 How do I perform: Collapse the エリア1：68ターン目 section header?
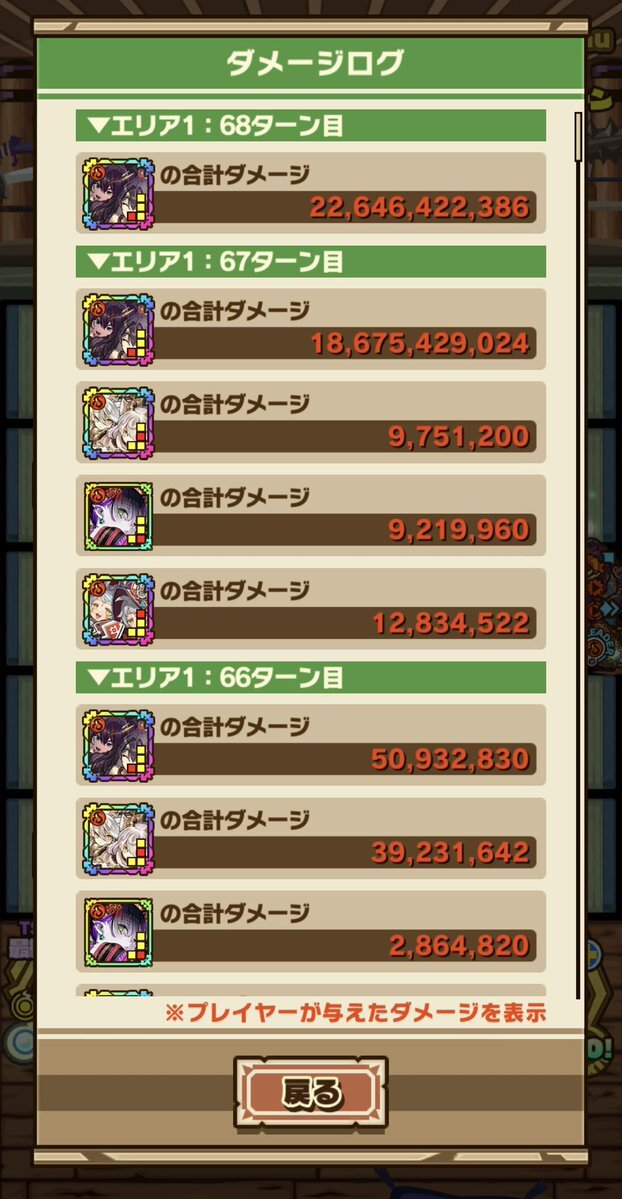pyautogui.click(x=311, y=125)
